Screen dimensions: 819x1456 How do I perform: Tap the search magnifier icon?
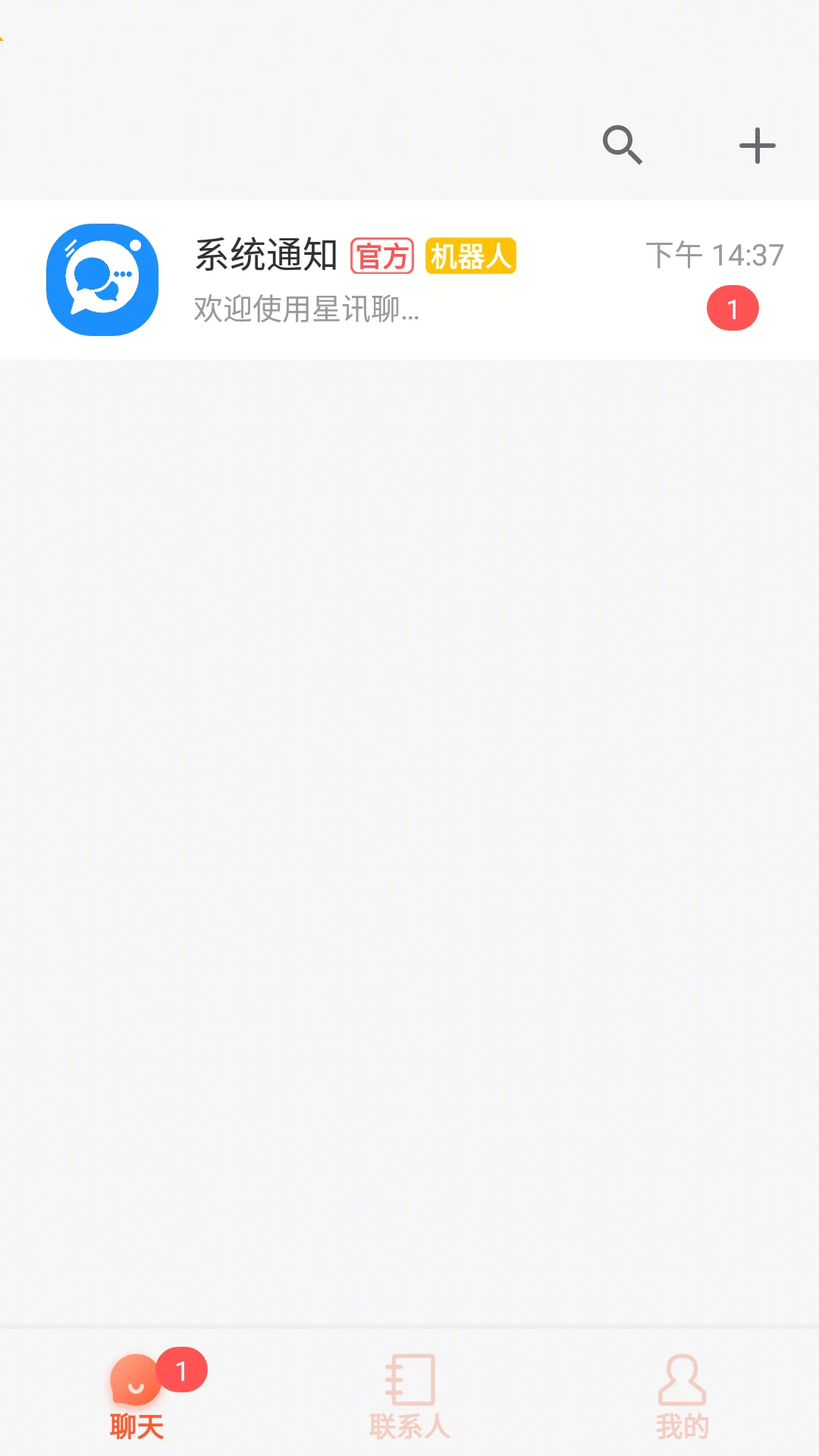pos(622,146)
